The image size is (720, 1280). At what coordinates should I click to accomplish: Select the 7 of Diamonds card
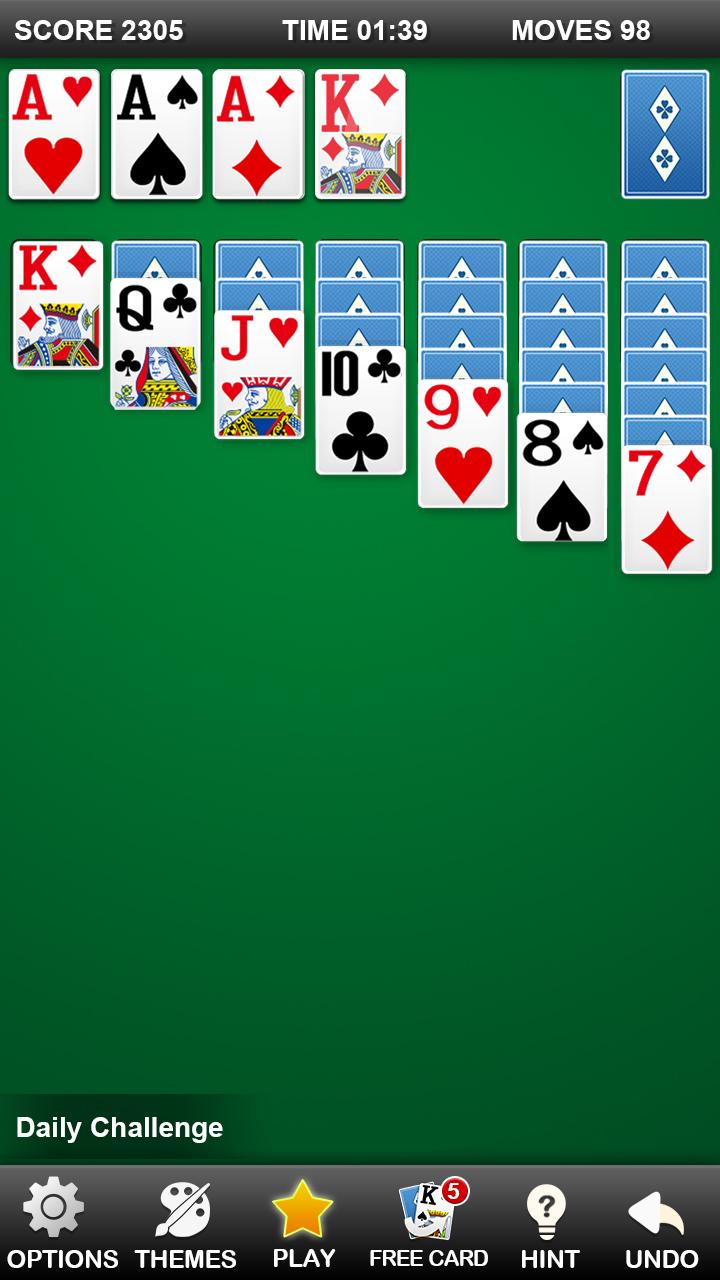[x=666, y=510]
